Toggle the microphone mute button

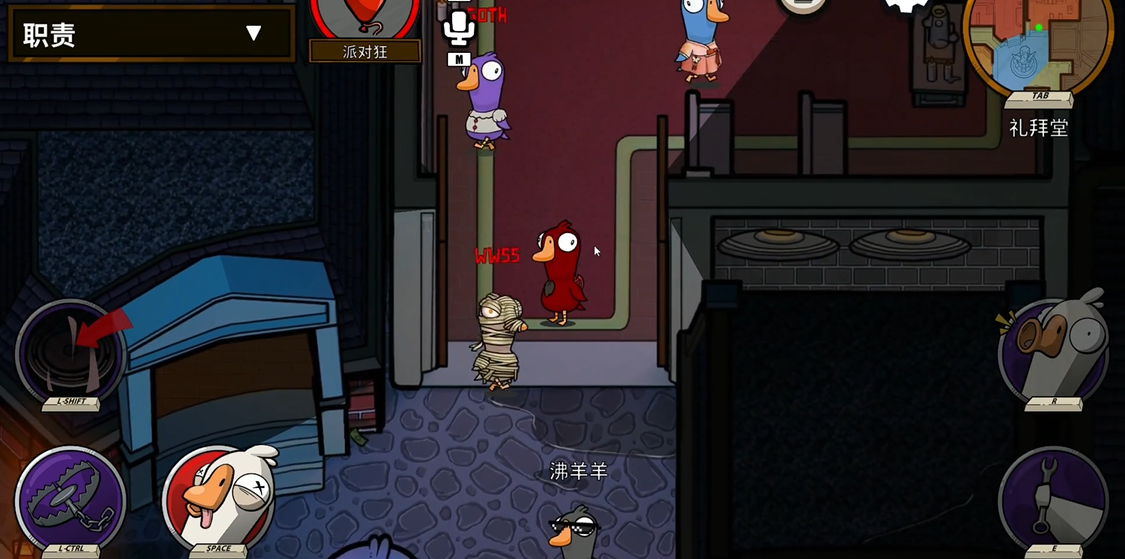point(459,28)
